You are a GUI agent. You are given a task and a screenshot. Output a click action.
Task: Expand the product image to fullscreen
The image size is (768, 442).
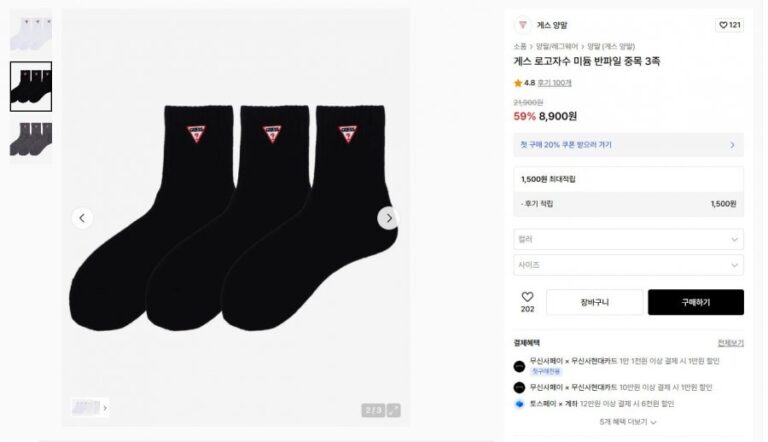coord(394,409)
